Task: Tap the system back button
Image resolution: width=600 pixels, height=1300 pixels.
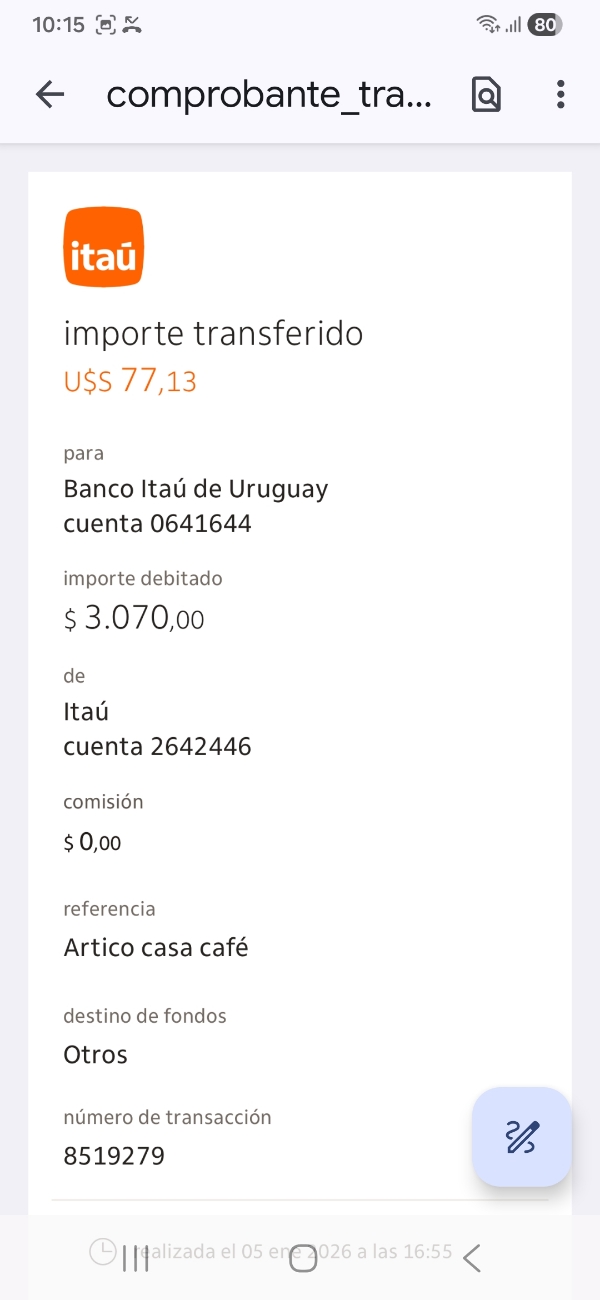Action: click(x=472, y=1258)
